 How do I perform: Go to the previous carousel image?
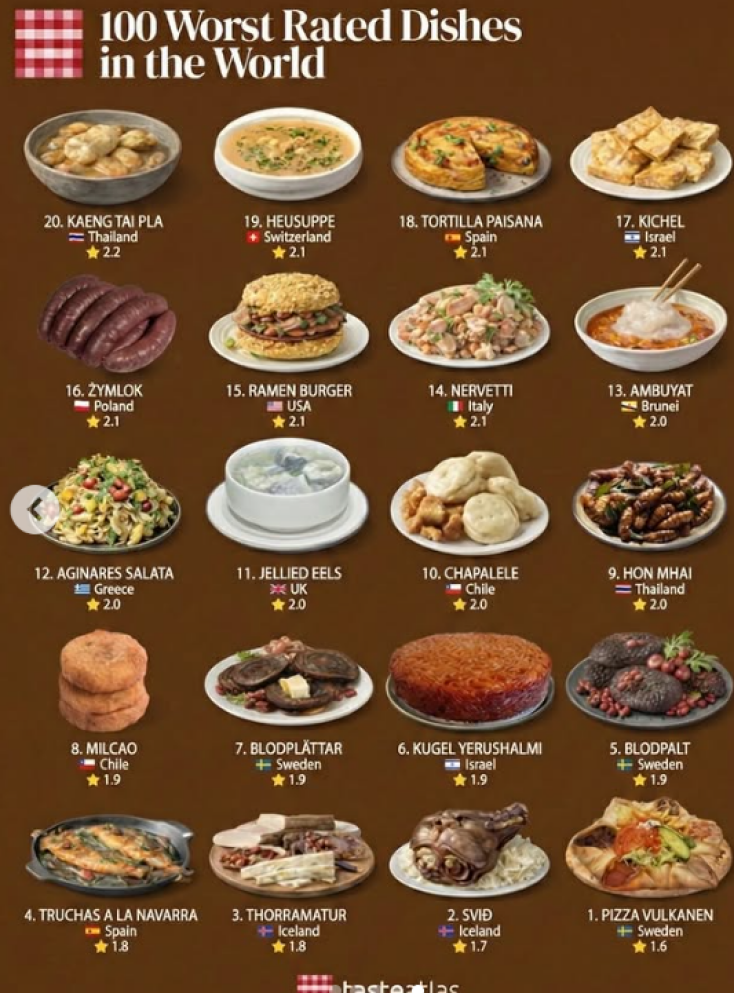tap(34, 509)
